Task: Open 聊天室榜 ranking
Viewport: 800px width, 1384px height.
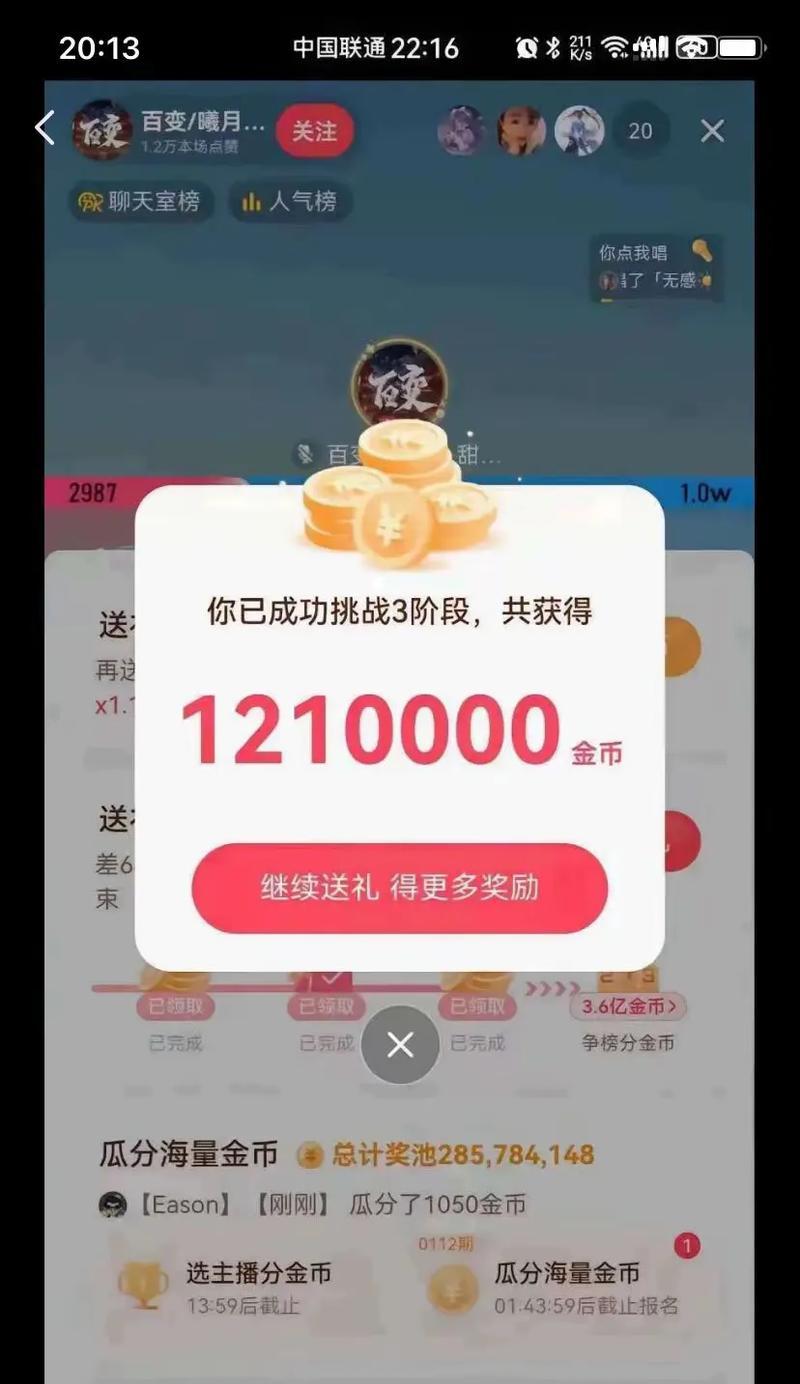Action: coord(141,202)
